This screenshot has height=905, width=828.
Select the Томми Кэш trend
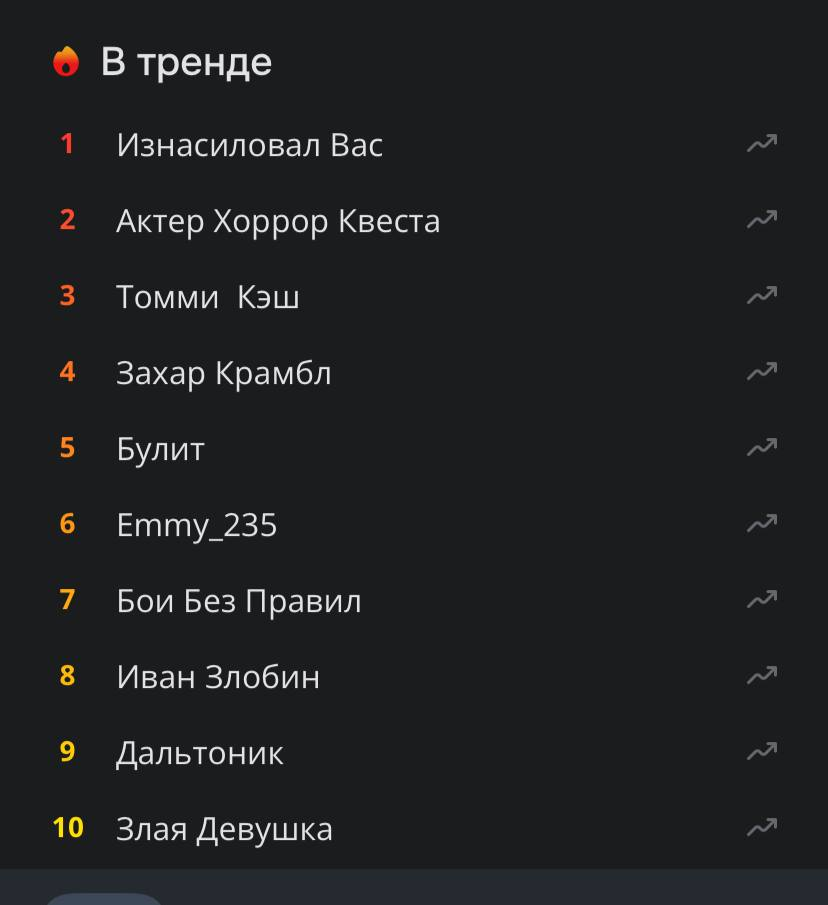point(208,297)
